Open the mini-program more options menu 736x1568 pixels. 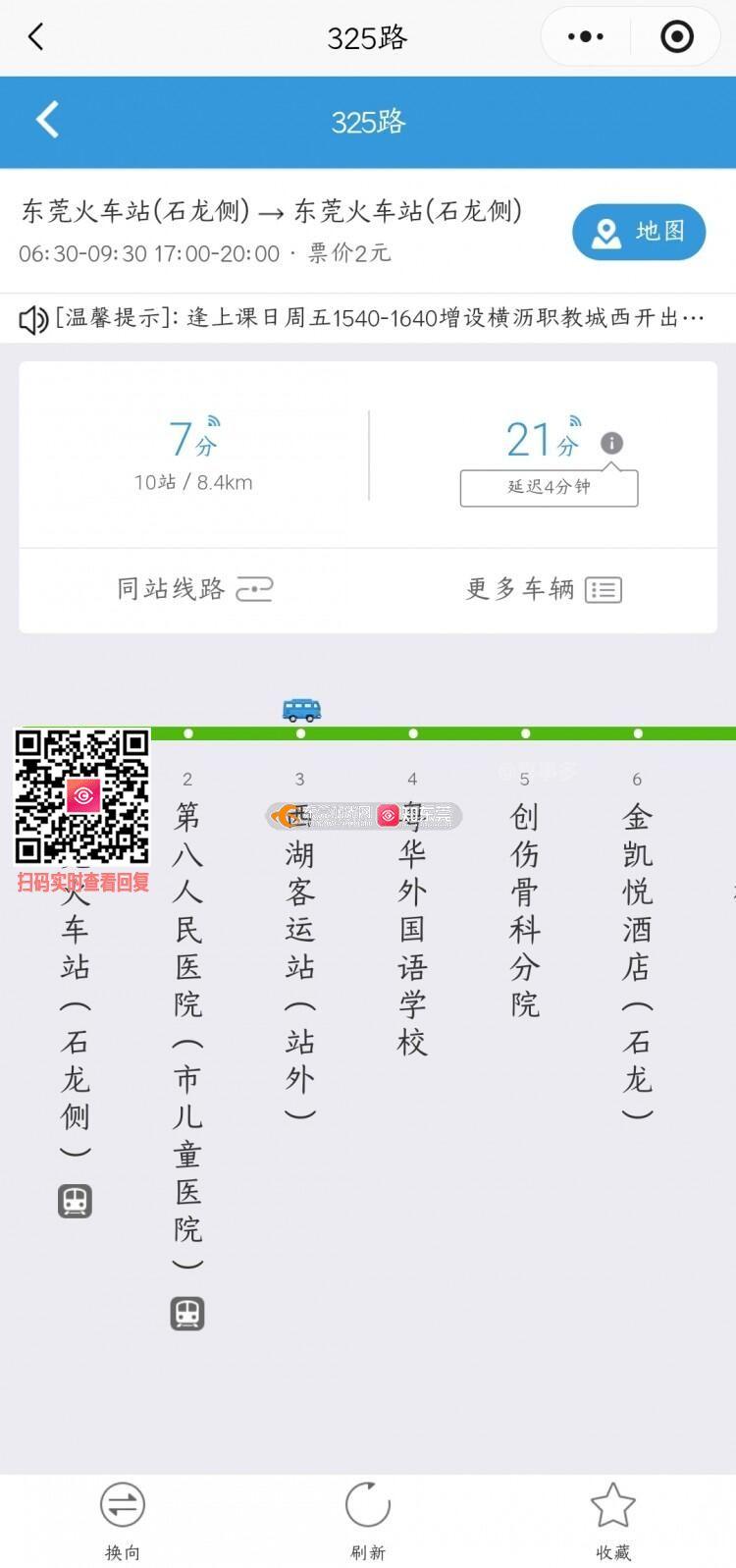coord(586,37)
